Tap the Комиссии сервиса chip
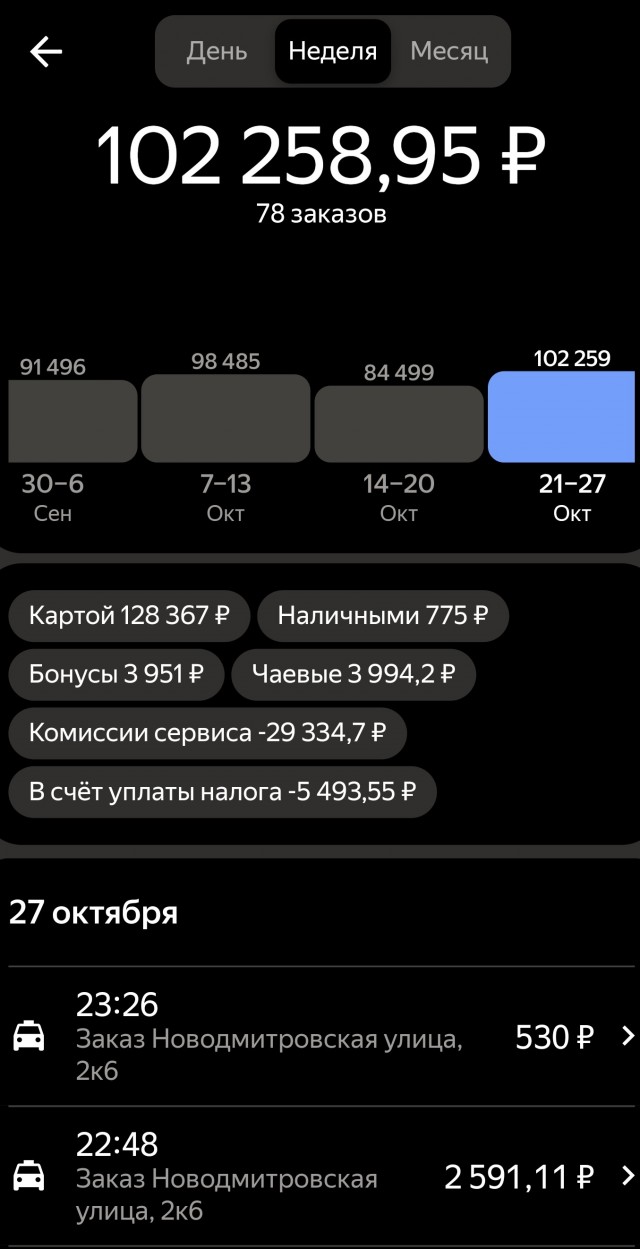The height and width of the screenshot is (1249, 640). tap(207, 733)
